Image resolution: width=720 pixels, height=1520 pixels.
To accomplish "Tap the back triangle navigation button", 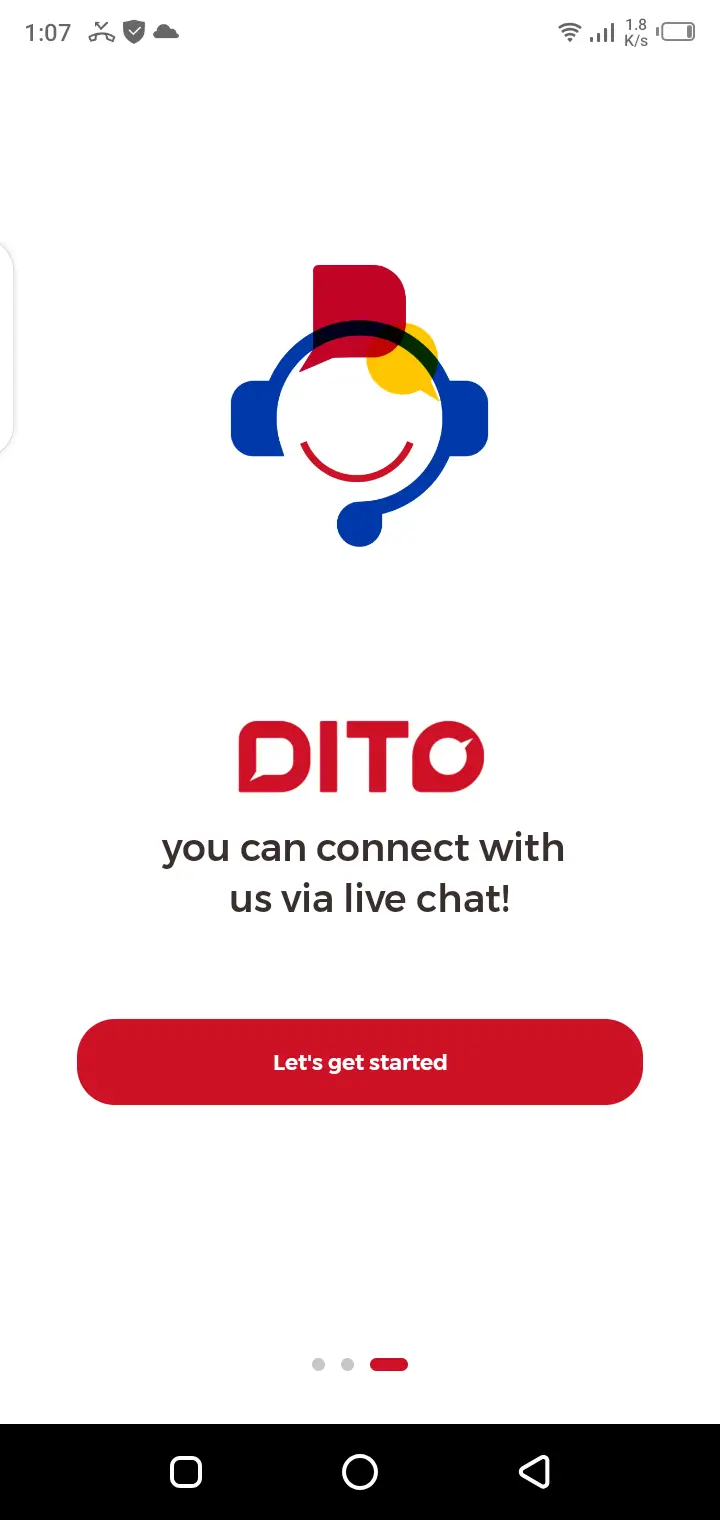I will tap(534, 1470).
